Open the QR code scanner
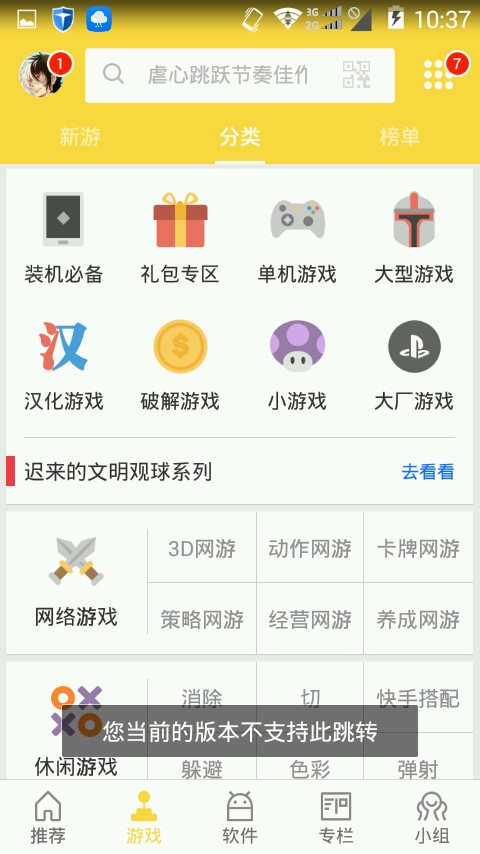 click(356, 75)
